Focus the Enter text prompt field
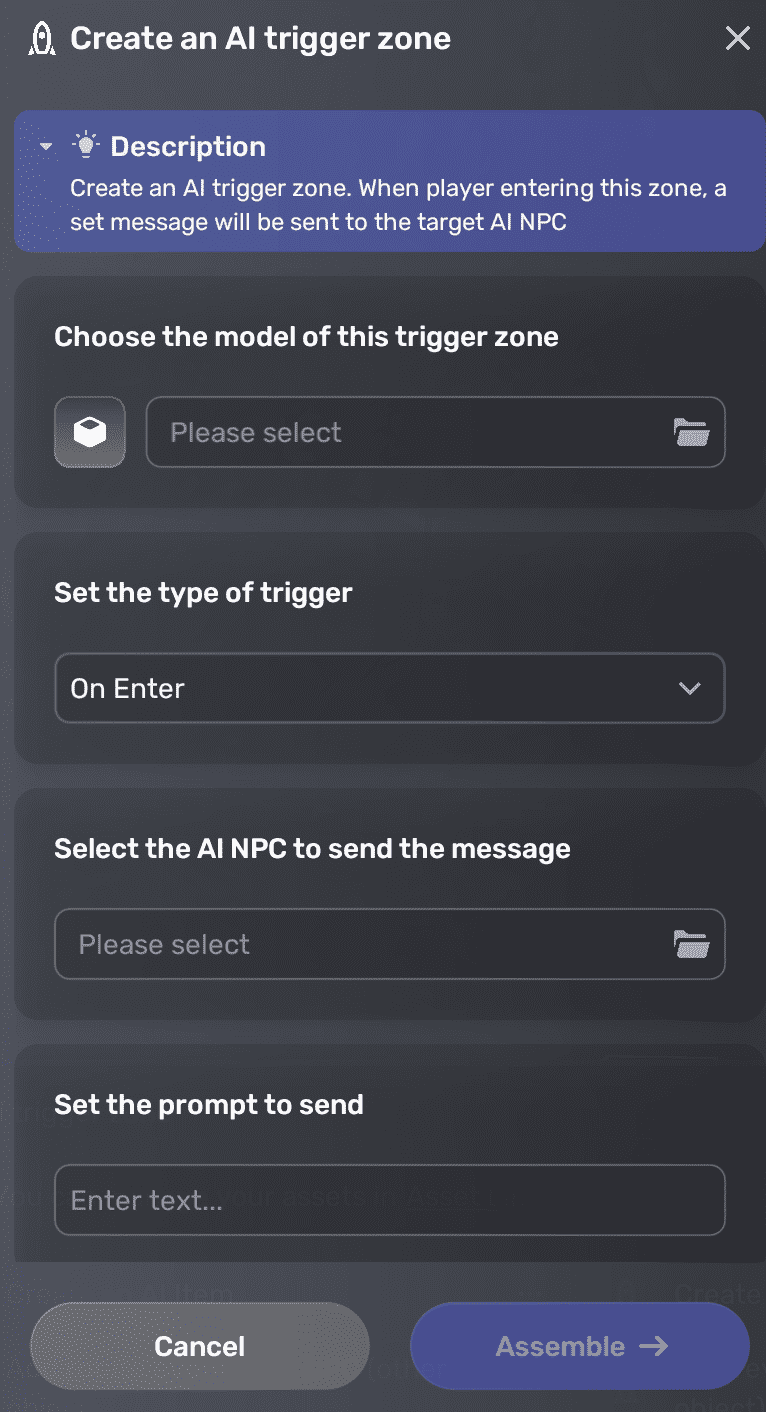The height and width of the screenshot is (1412, 766). pos(390,1200)
